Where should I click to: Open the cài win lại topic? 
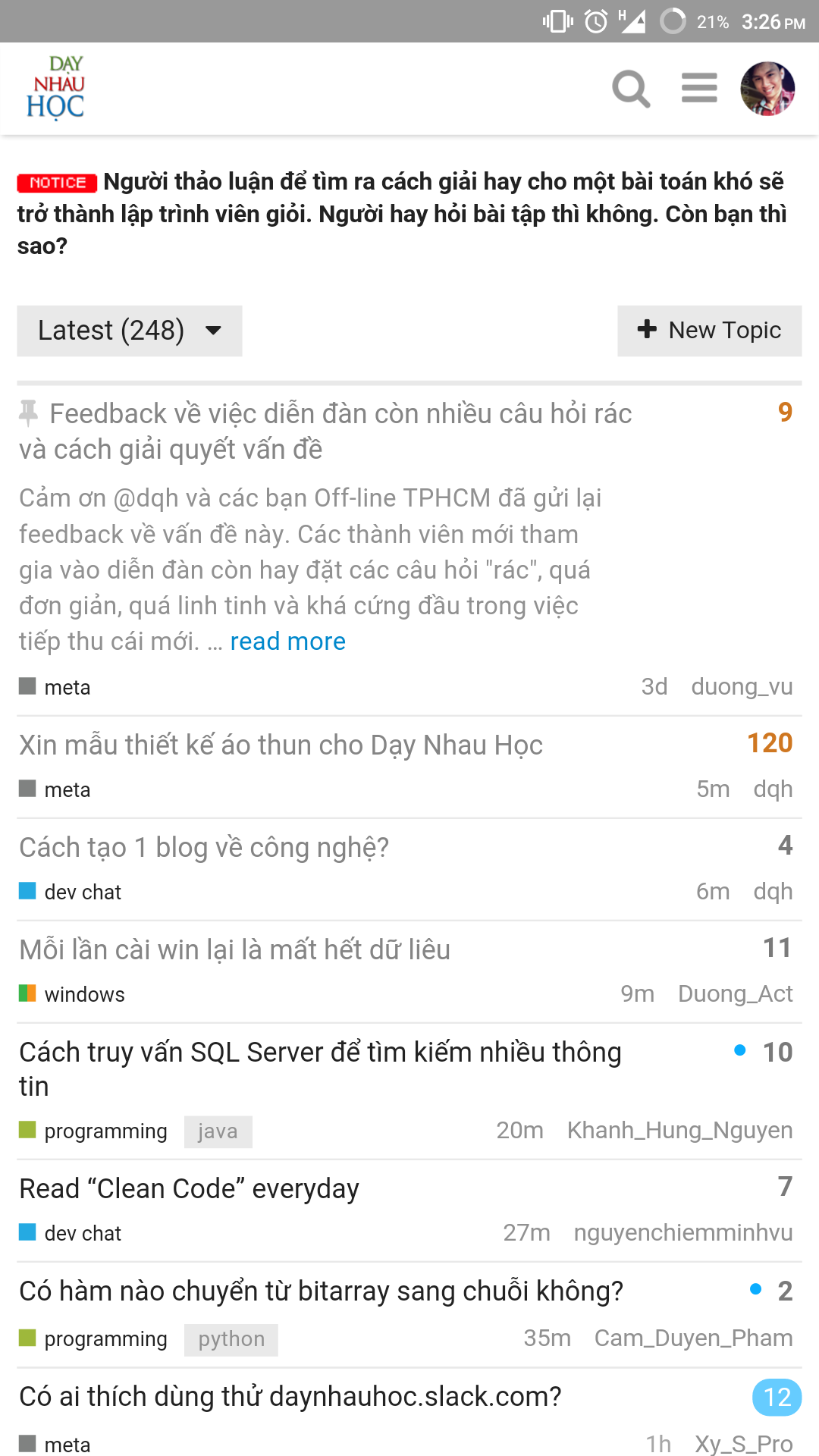234,950
